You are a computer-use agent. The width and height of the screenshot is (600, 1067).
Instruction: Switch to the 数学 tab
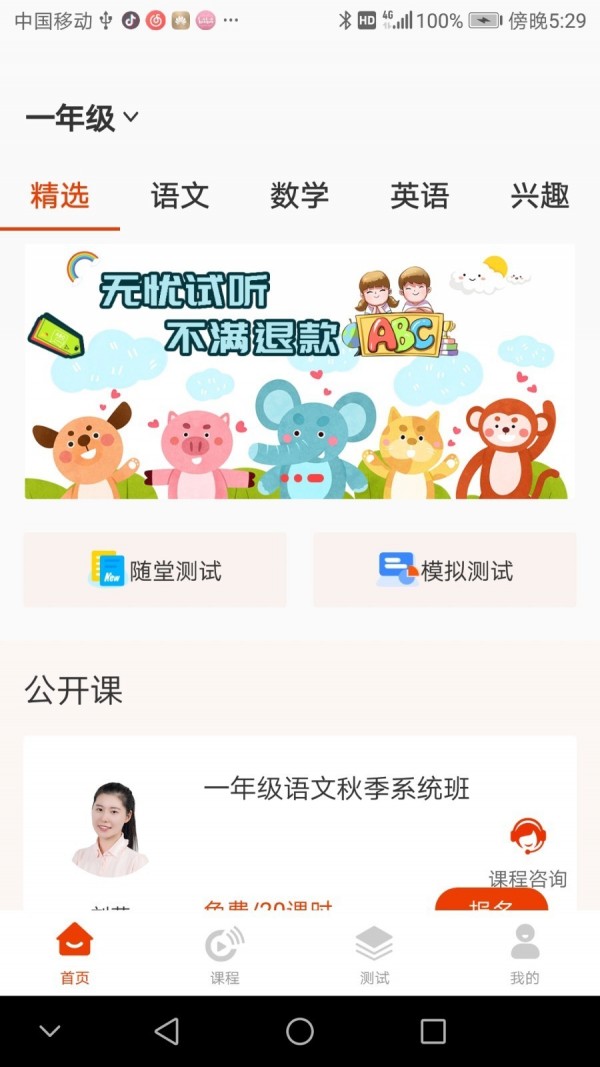pos(299,196)
